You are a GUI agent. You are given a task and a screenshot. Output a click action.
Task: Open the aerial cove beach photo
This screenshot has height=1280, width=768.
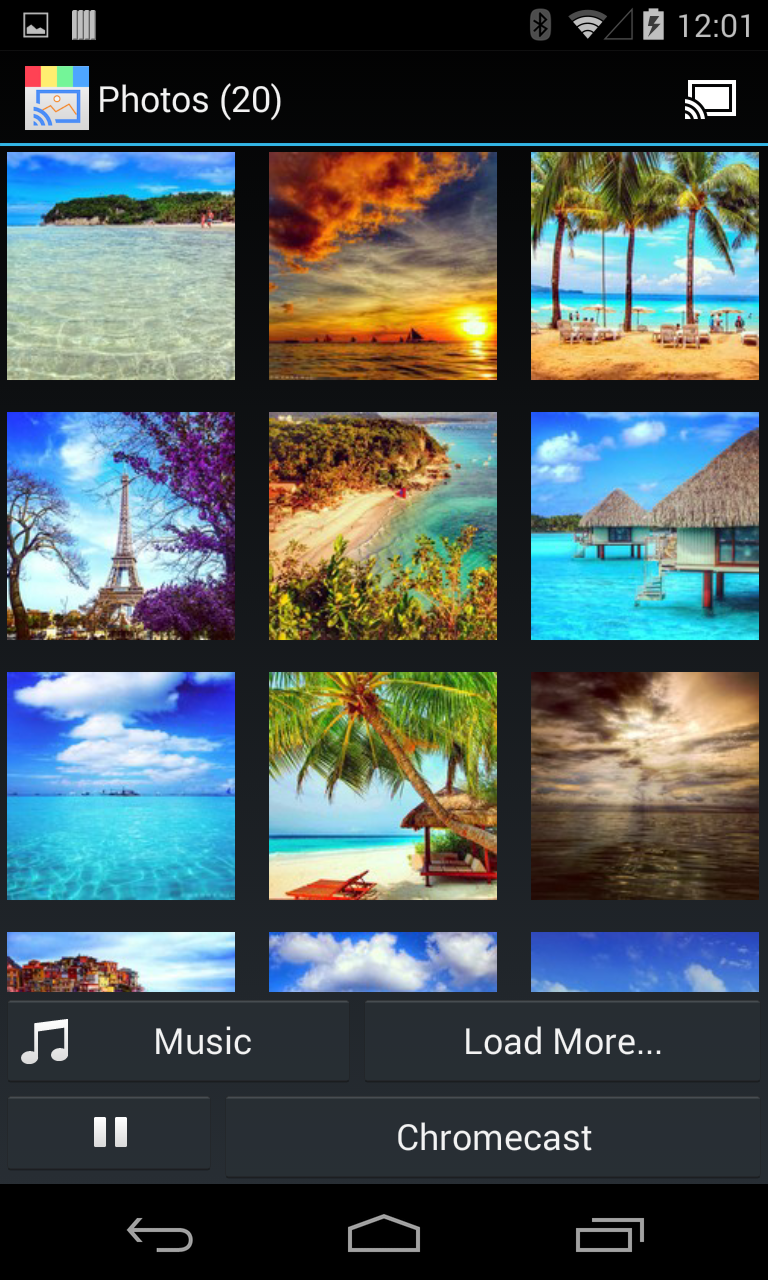[x=383, y=526]
